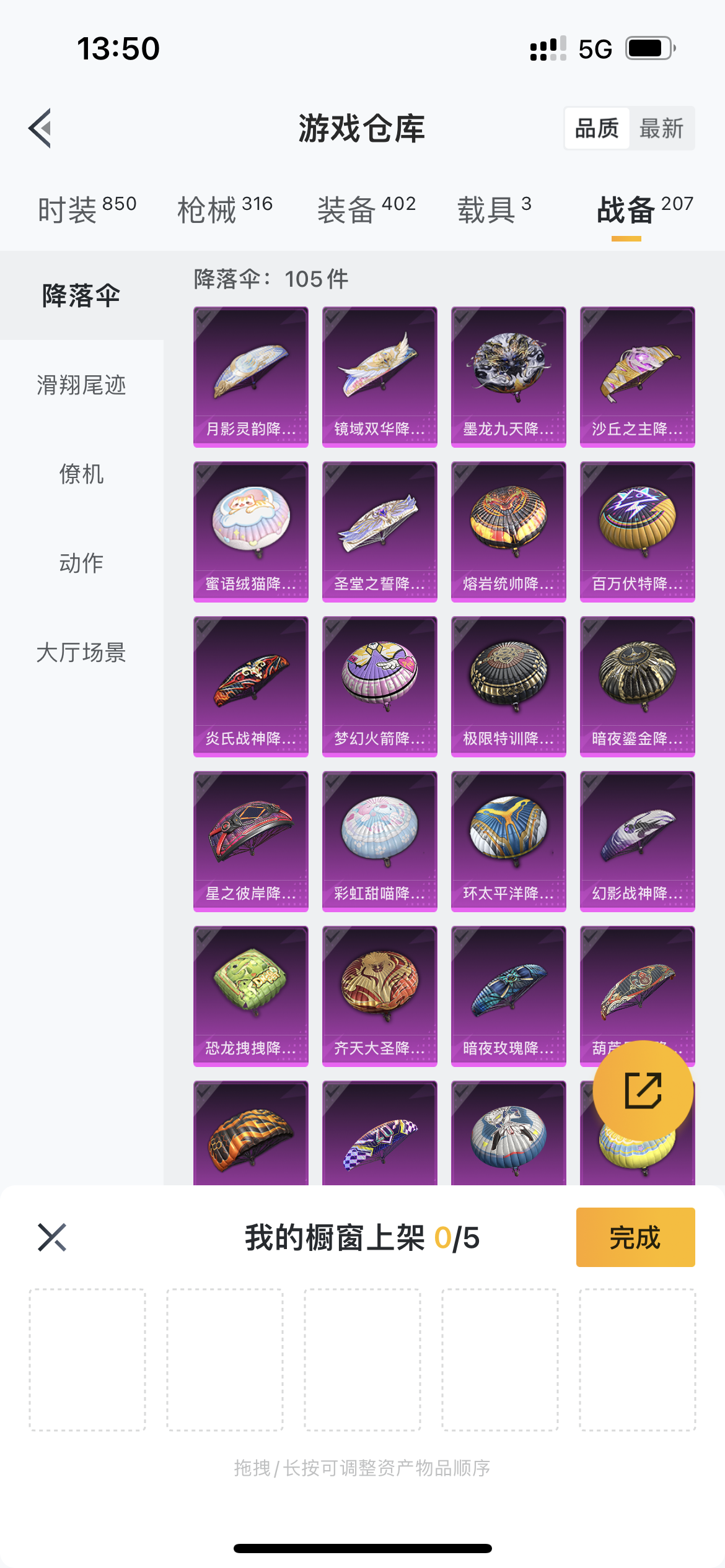Select the 齐天大圣 parachute item
The image size is (725, 1568).
379,996
